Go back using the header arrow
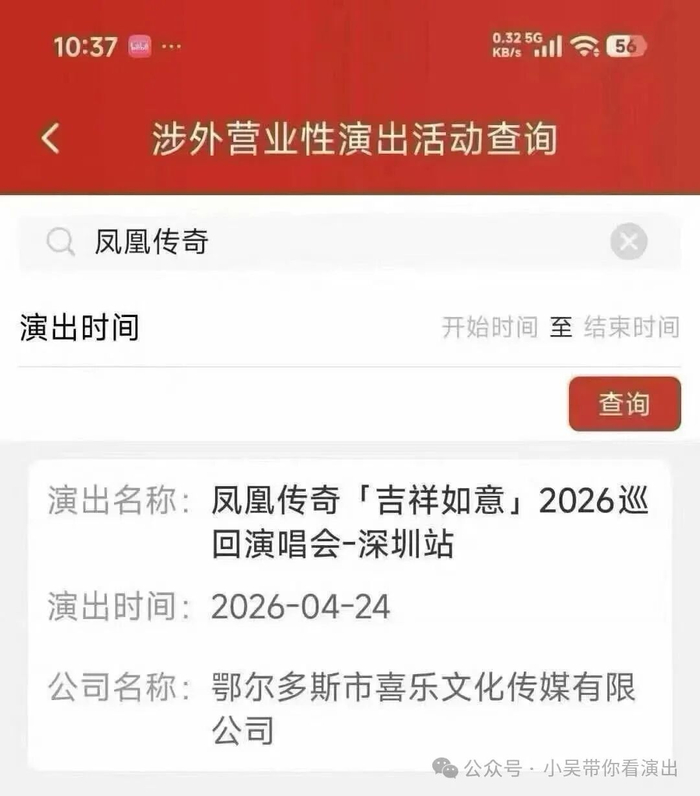Screen dimensions: 700x796 [x=50, y=138]
